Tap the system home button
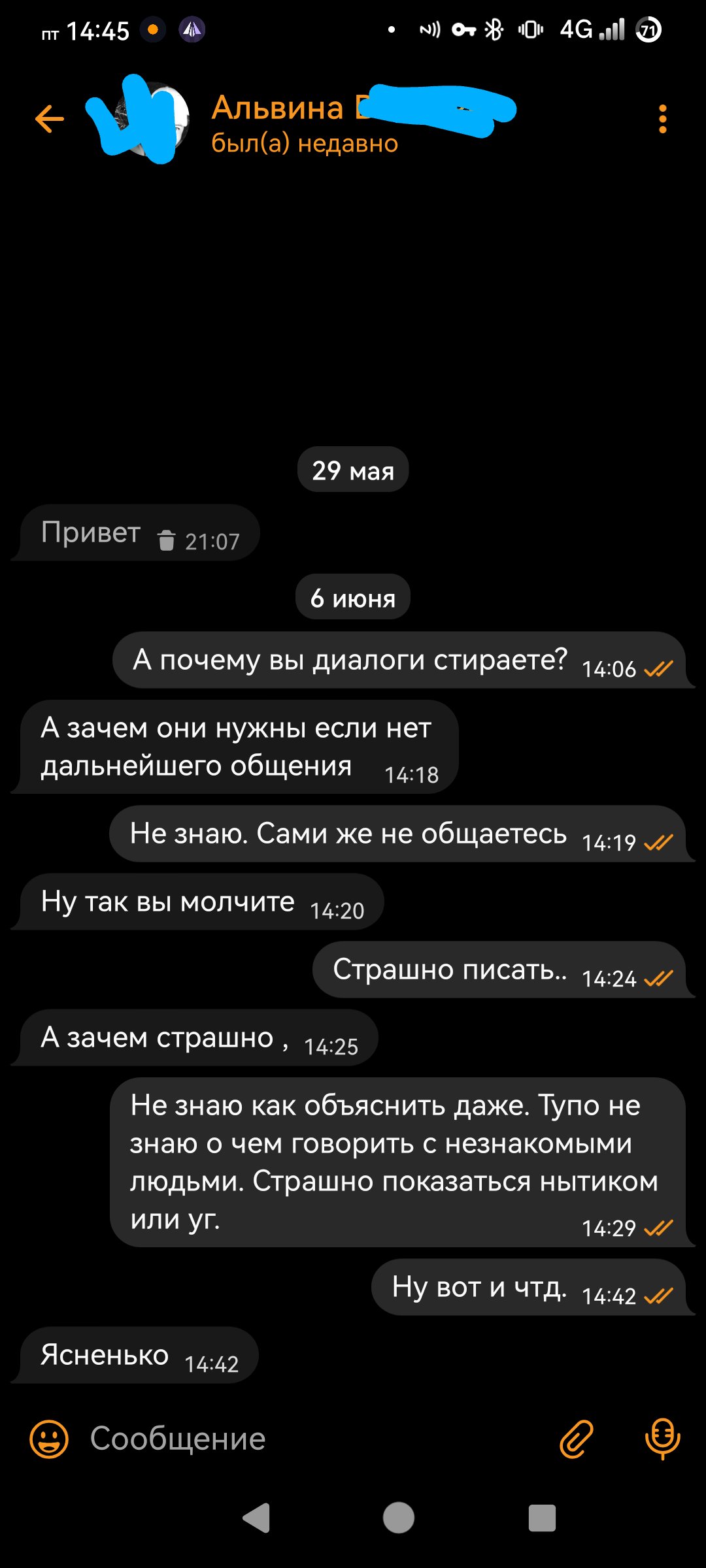 click(398, 1517)
